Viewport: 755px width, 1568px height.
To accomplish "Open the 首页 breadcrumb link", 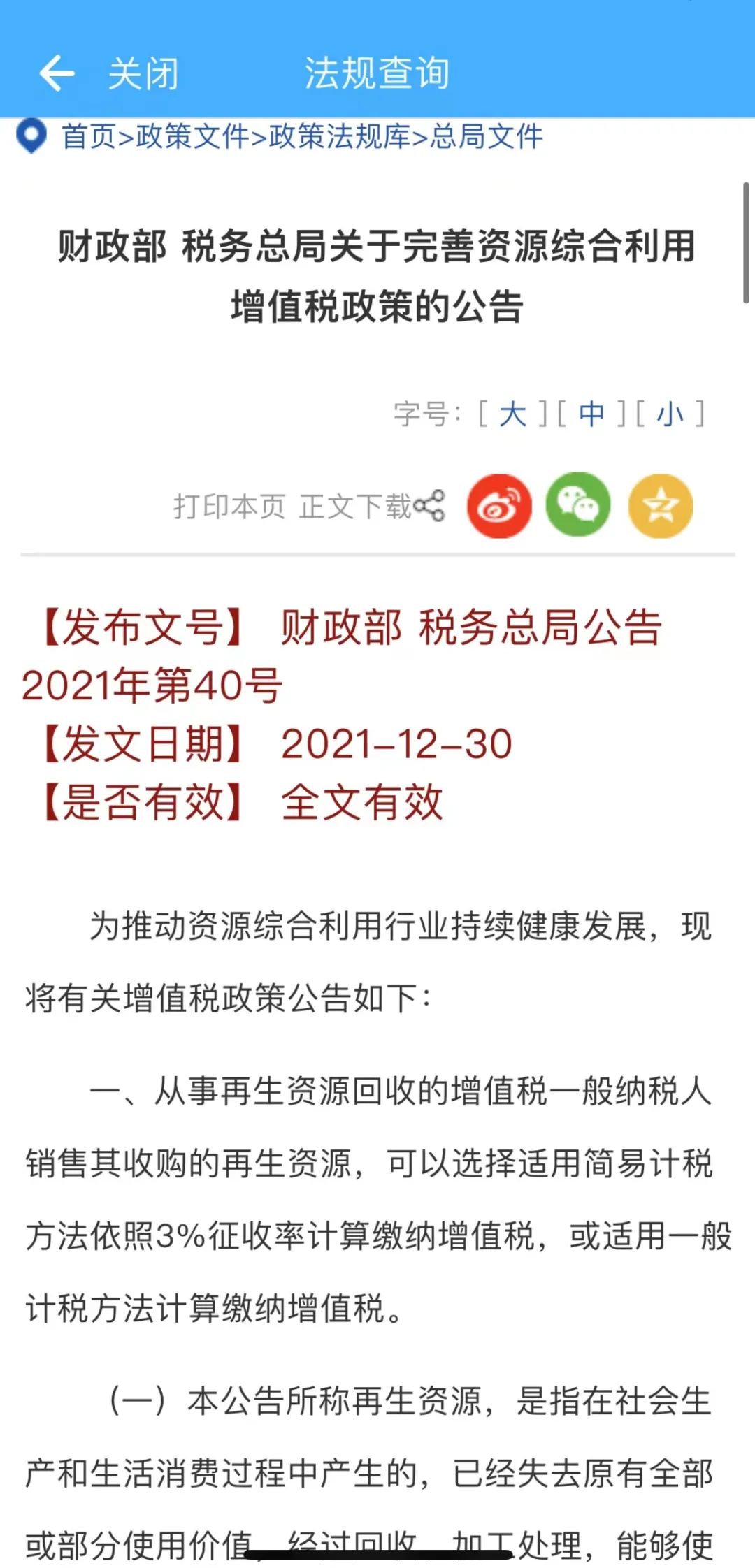I will 89,136.
